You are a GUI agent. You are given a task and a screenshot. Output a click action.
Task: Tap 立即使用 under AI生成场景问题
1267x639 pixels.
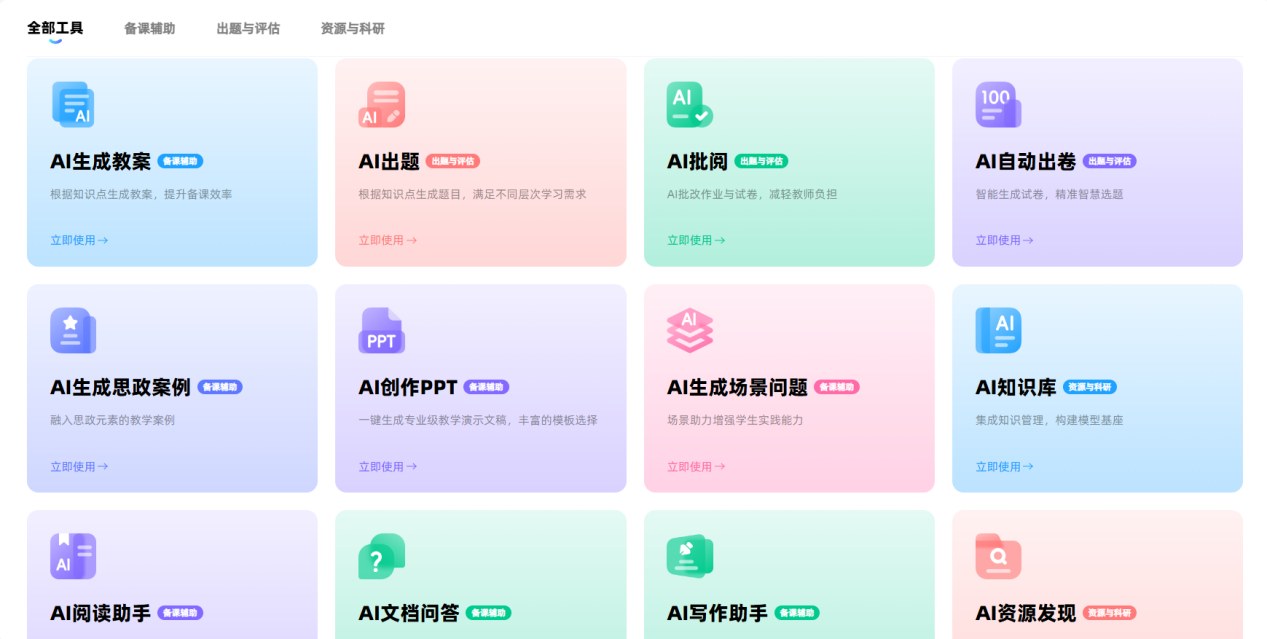point(696,466)
